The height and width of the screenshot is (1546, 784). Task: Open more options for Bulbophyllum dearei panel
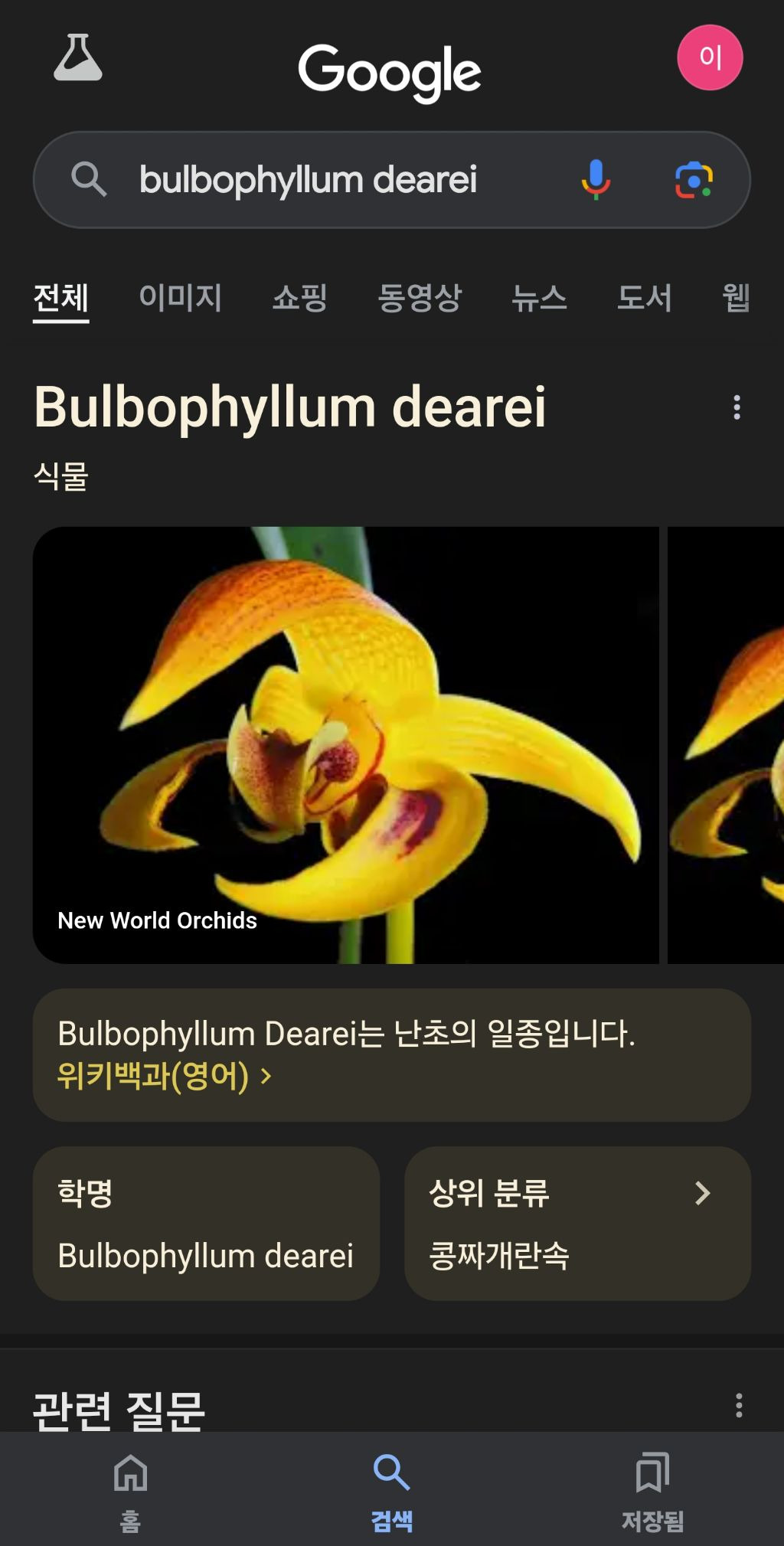pyautogui.click(x=737, y=407)
